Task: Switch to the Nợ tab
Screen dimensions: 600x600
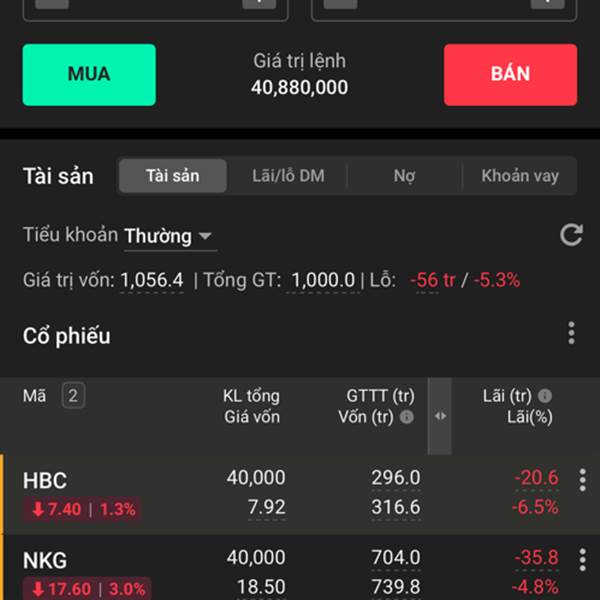Action: [x=404, y=176]
